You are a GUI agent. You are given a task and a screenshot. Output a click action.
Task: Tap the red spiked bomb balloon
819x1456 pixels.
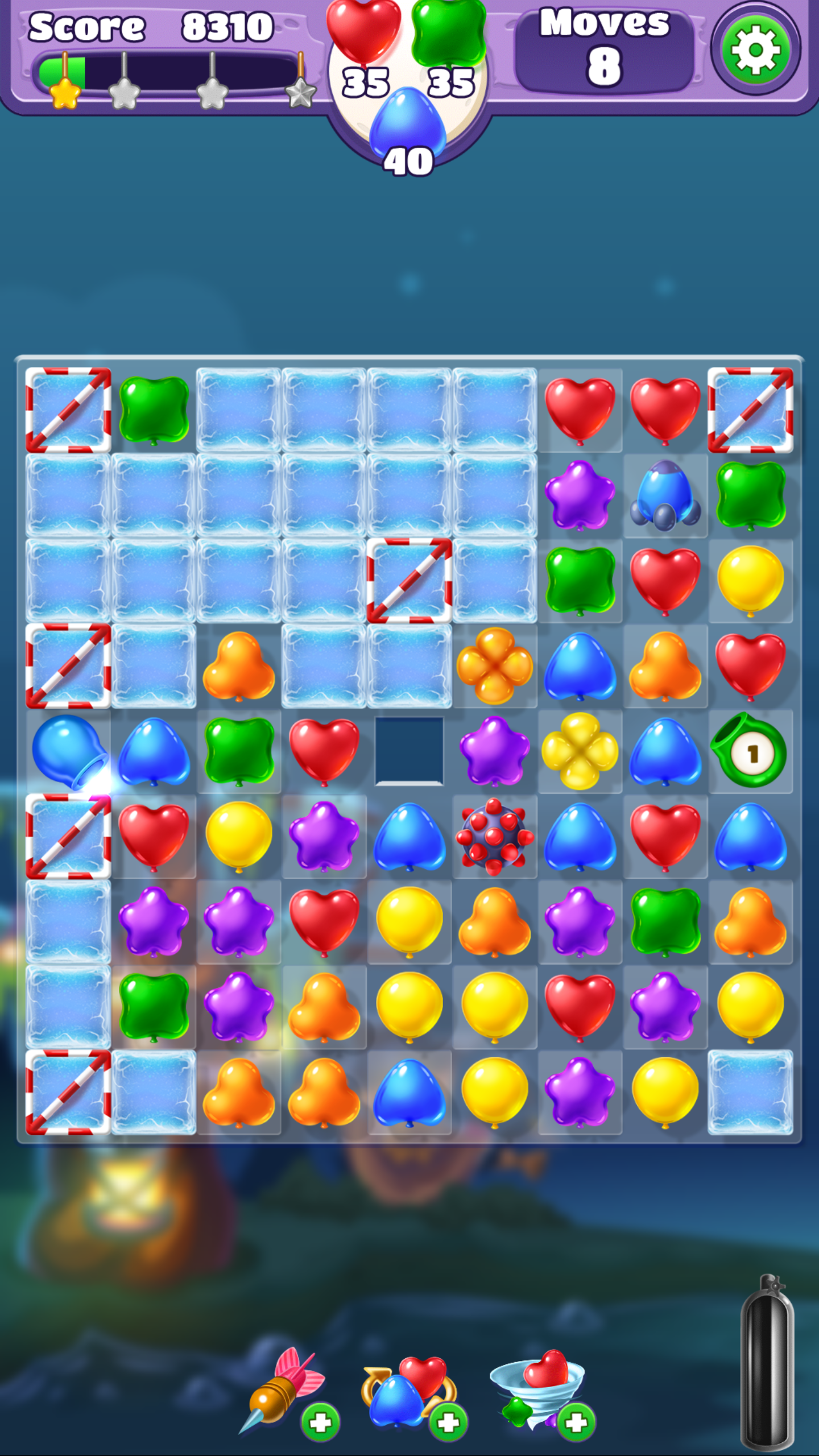(x=494, y=836)
